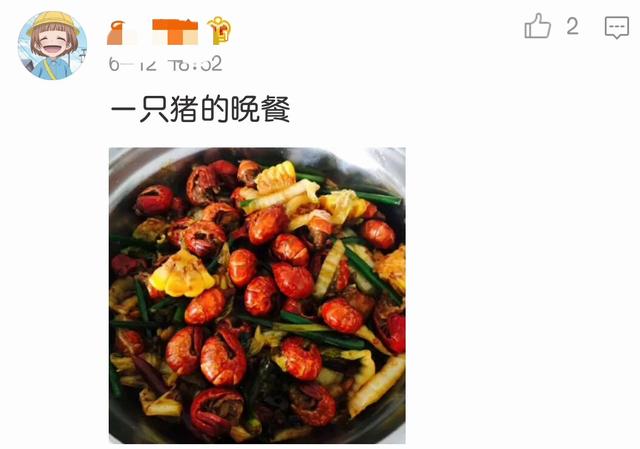Like this comment with the thumbs up
The height and width of the screenshot is (449, 640).
538,27
